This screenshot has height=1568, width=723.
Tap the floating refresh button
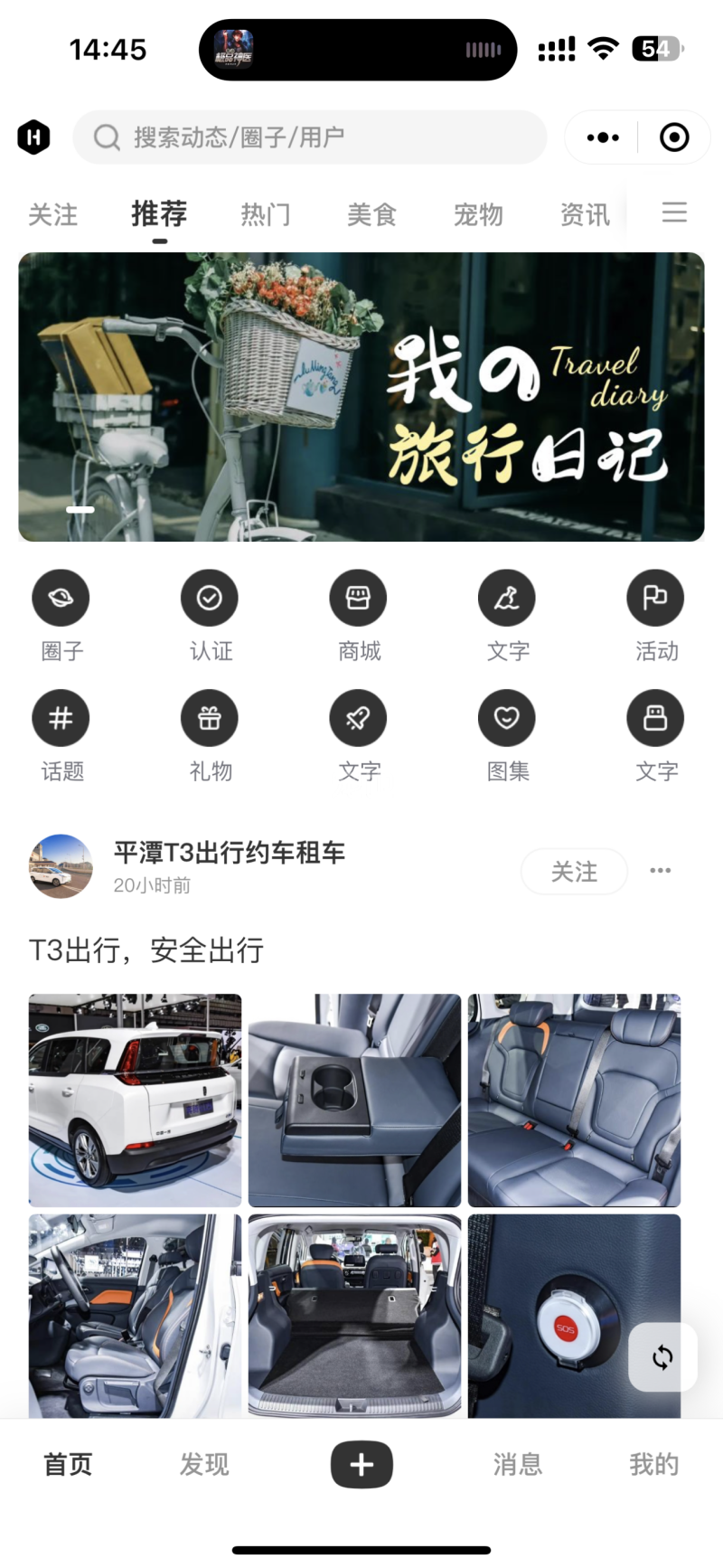pyautogui.click(x=662, y=1357)
